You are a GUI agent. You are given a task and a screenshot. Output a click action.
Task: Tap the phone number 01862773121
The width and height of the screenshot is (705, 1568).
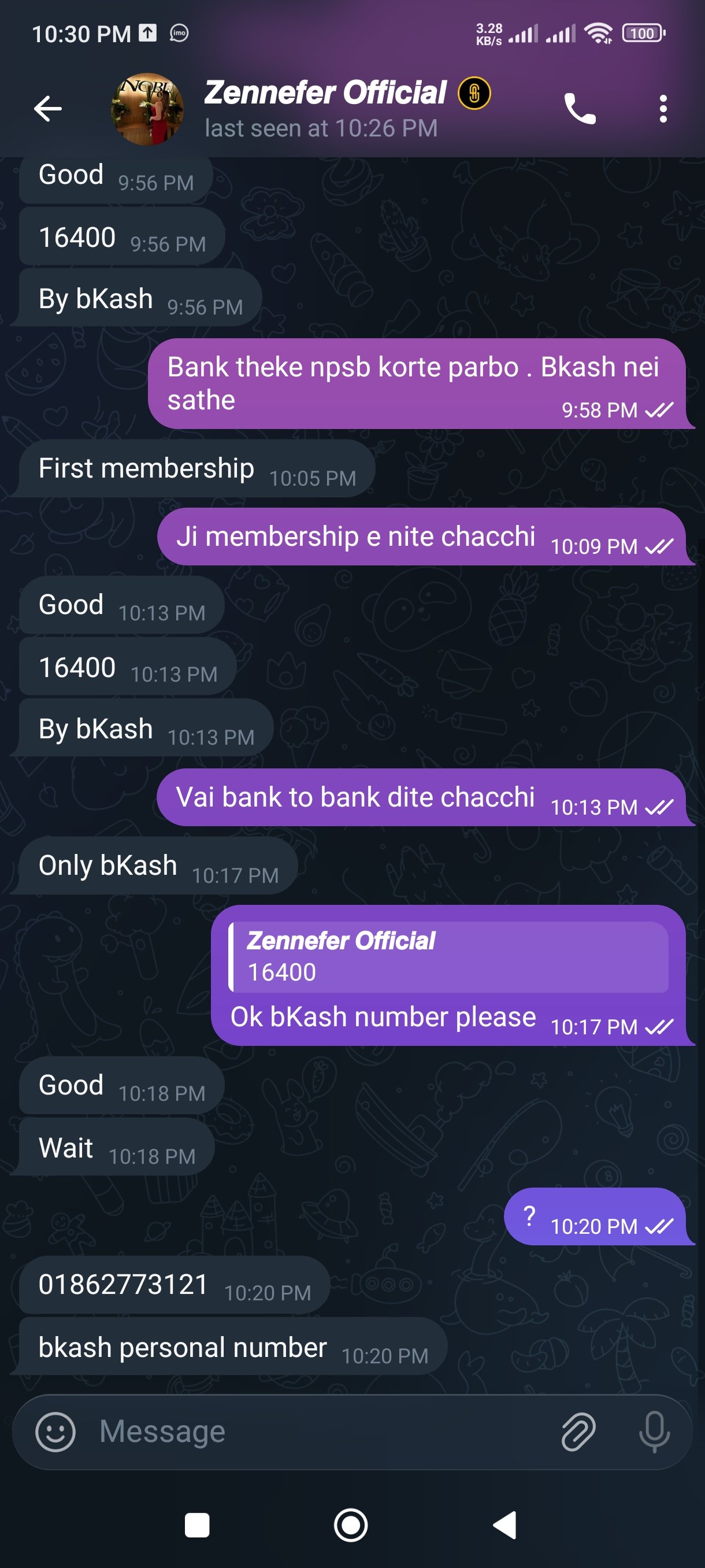pyautogui.click(x=124, y=1284)
